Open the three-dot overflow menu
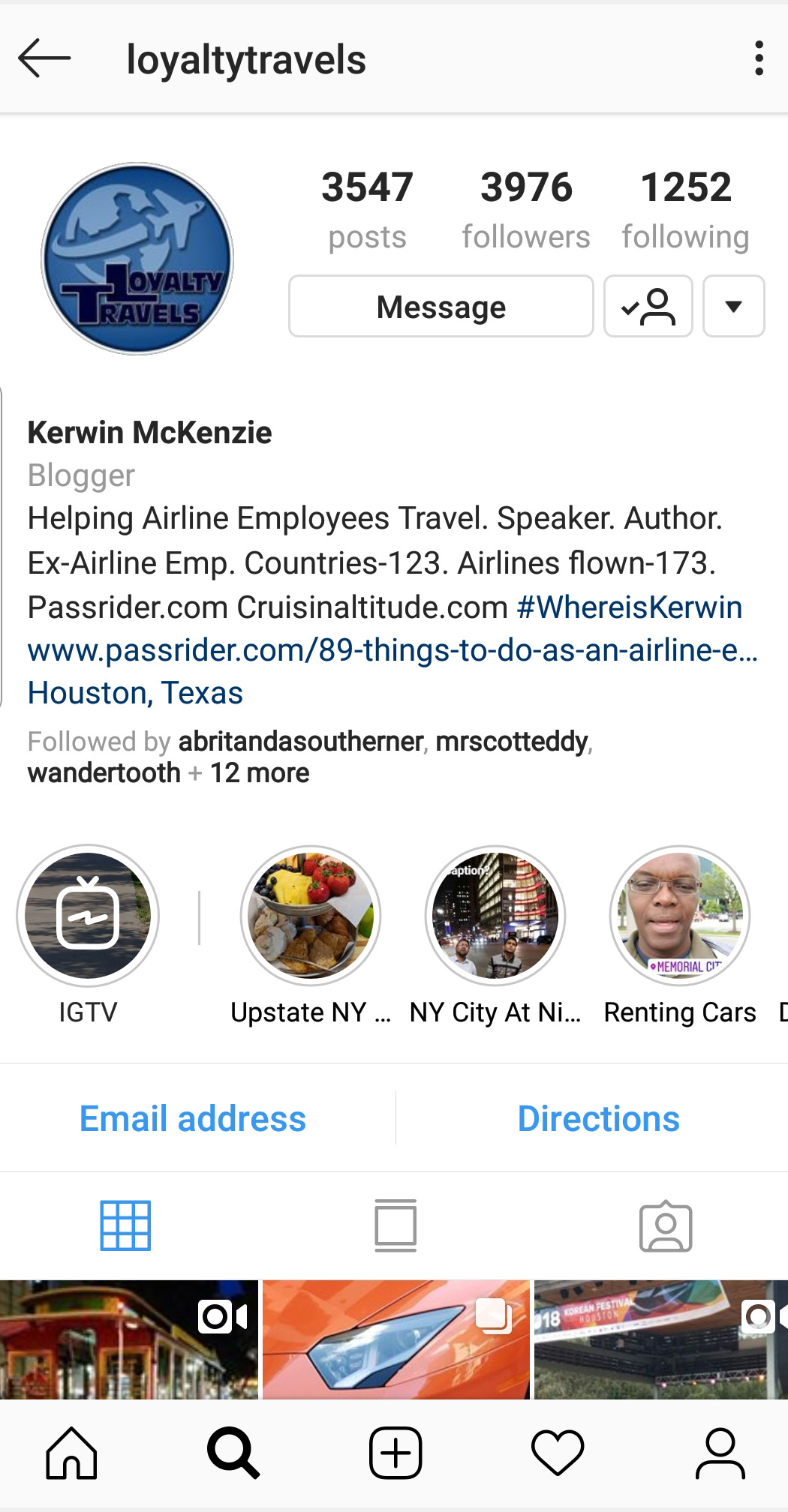The height and width of the screenshot is (1512, 788). tap(759, 58)
